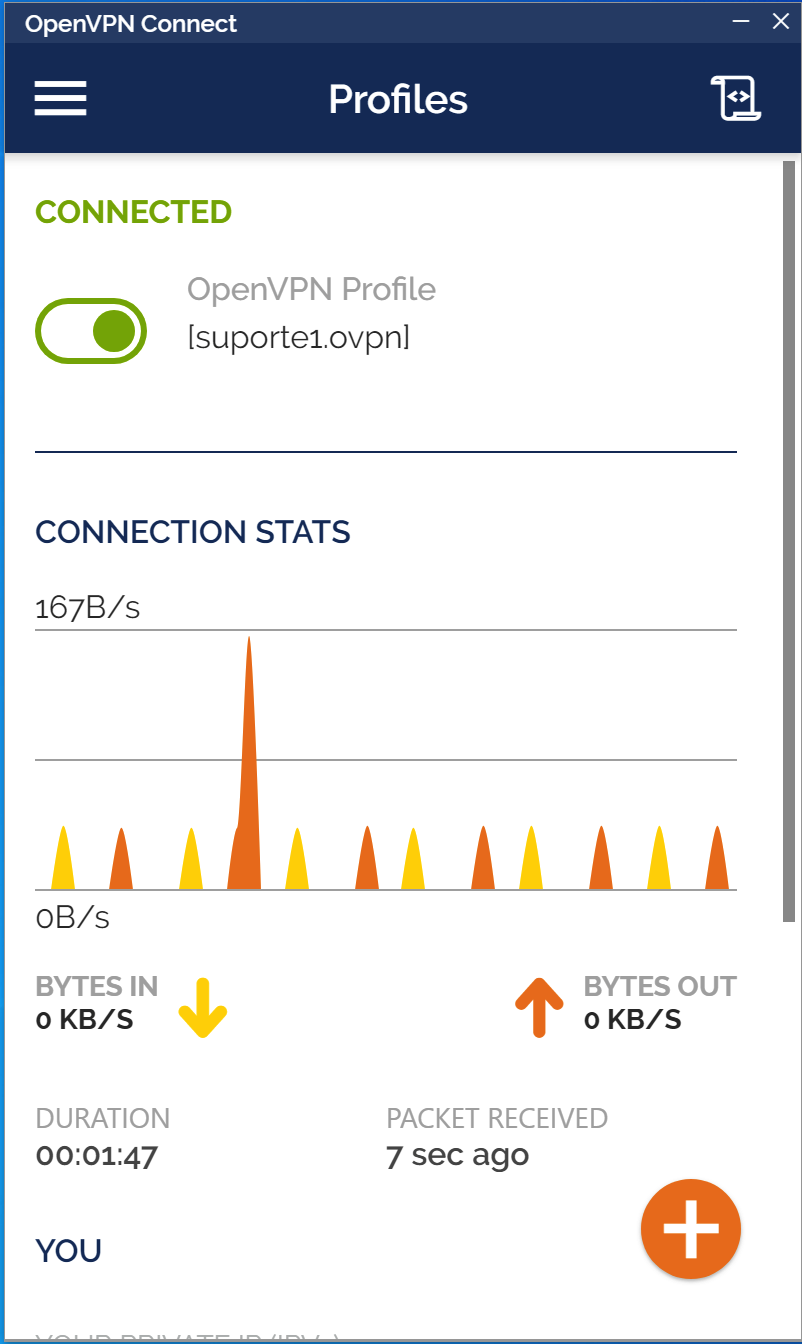The width and height of the screenshot is (802, 1344).
Task: Toggle off the suporte1.ovpn connection
Action: (91, 330)
